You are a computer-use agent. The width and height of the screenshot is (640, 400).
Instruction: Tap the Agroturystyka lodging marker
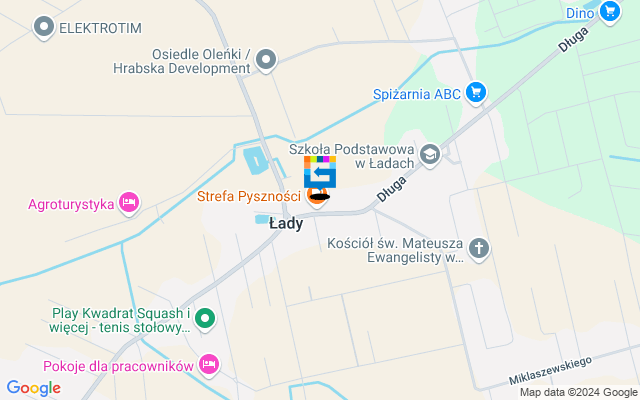pyautogui.click(x=128, y=204)
